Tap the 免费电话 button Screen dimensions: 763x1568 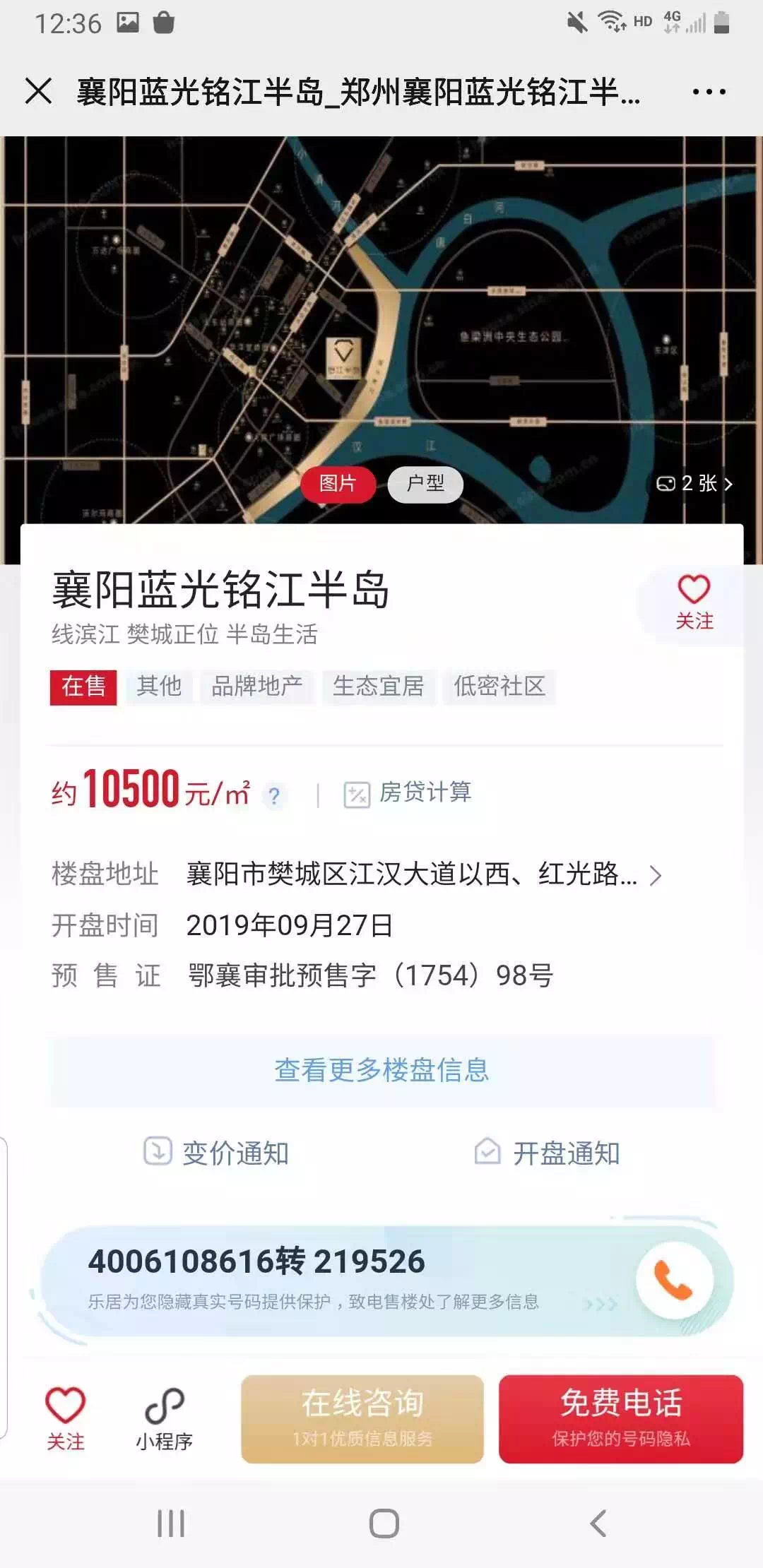[620, 1418]
